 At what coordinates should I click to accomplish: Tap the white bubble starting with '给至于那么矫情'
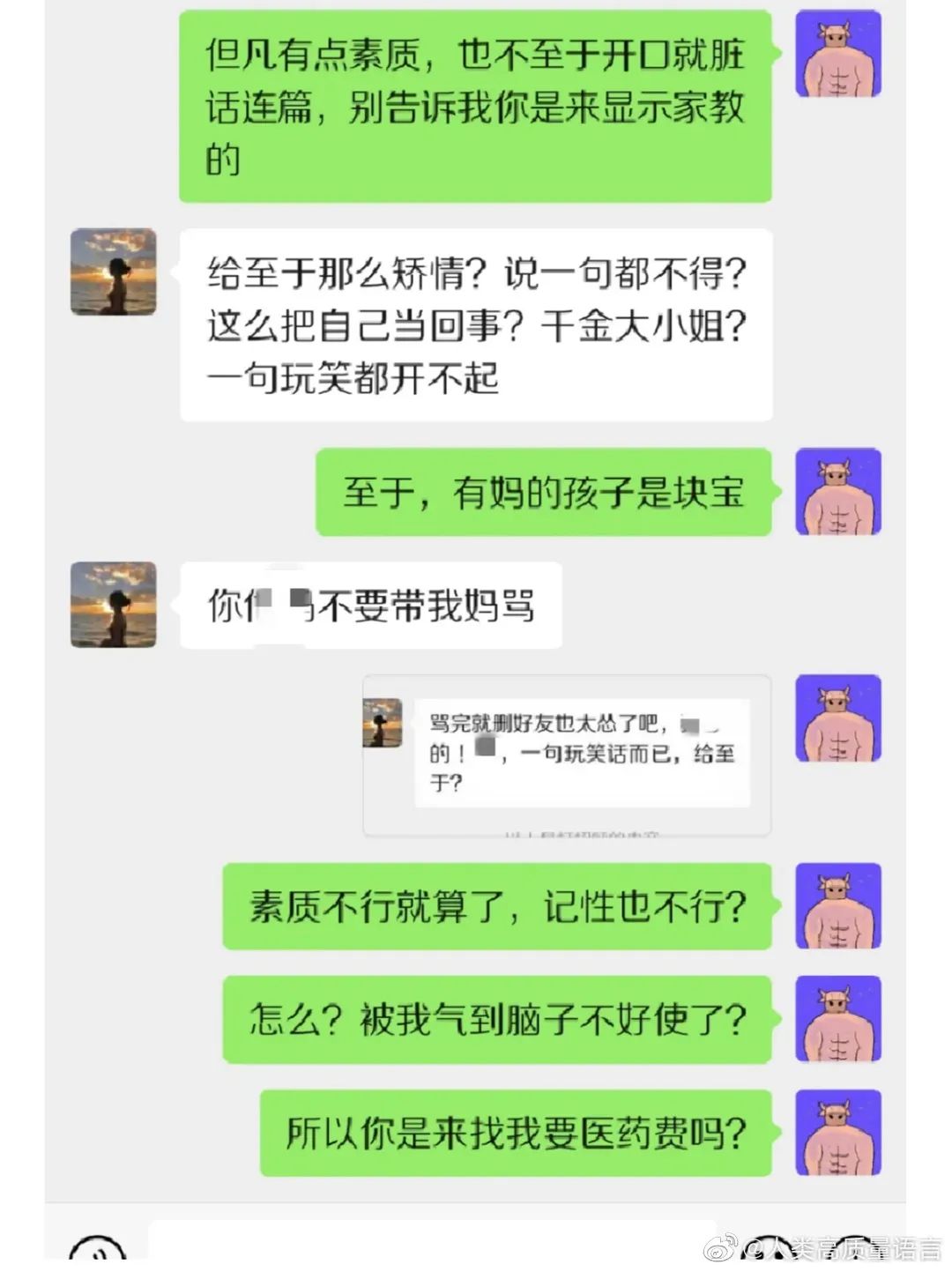click(x=476, y=324)
